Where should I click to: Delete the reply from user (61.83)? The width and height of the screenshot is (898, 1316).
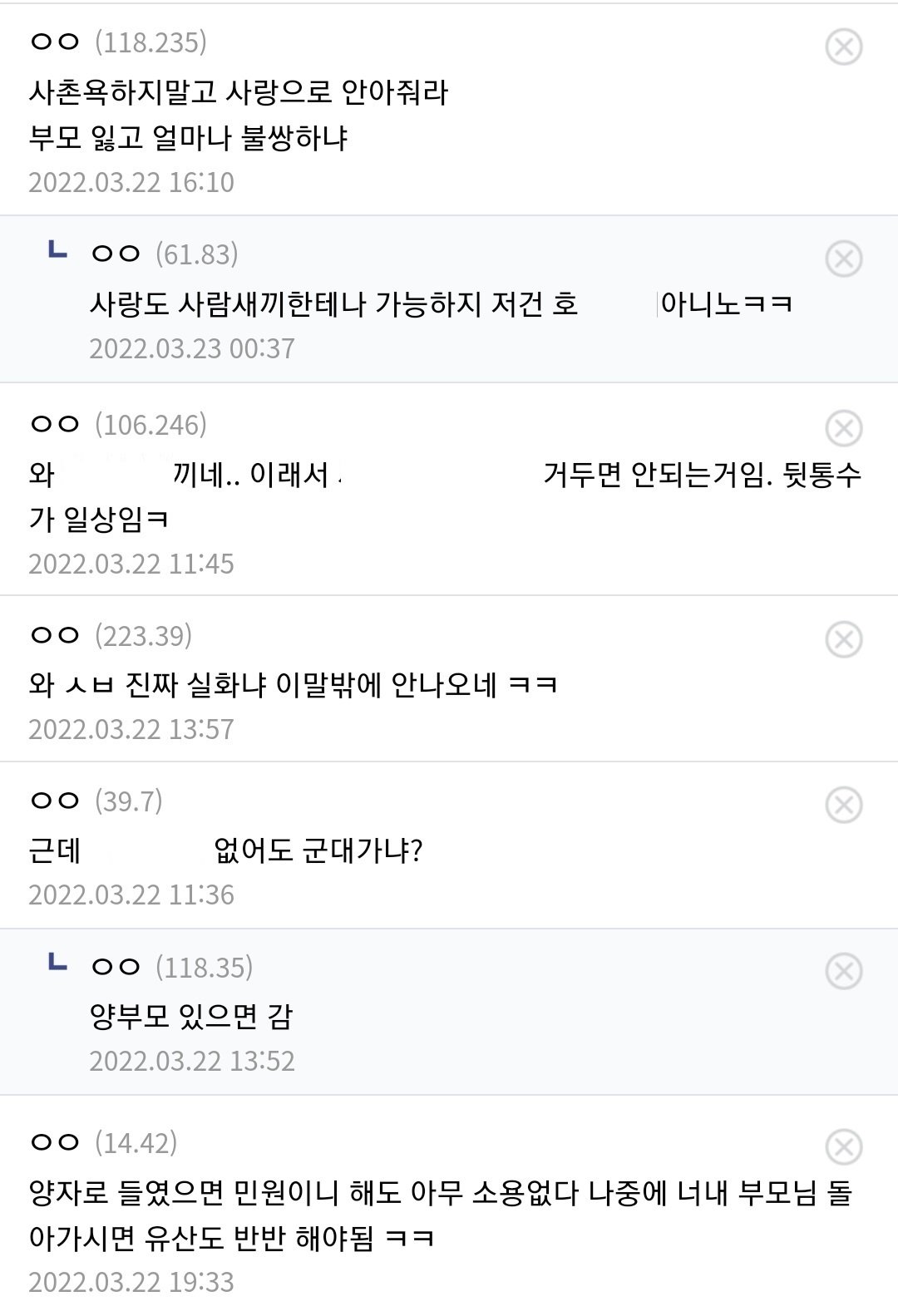[843, 259]
